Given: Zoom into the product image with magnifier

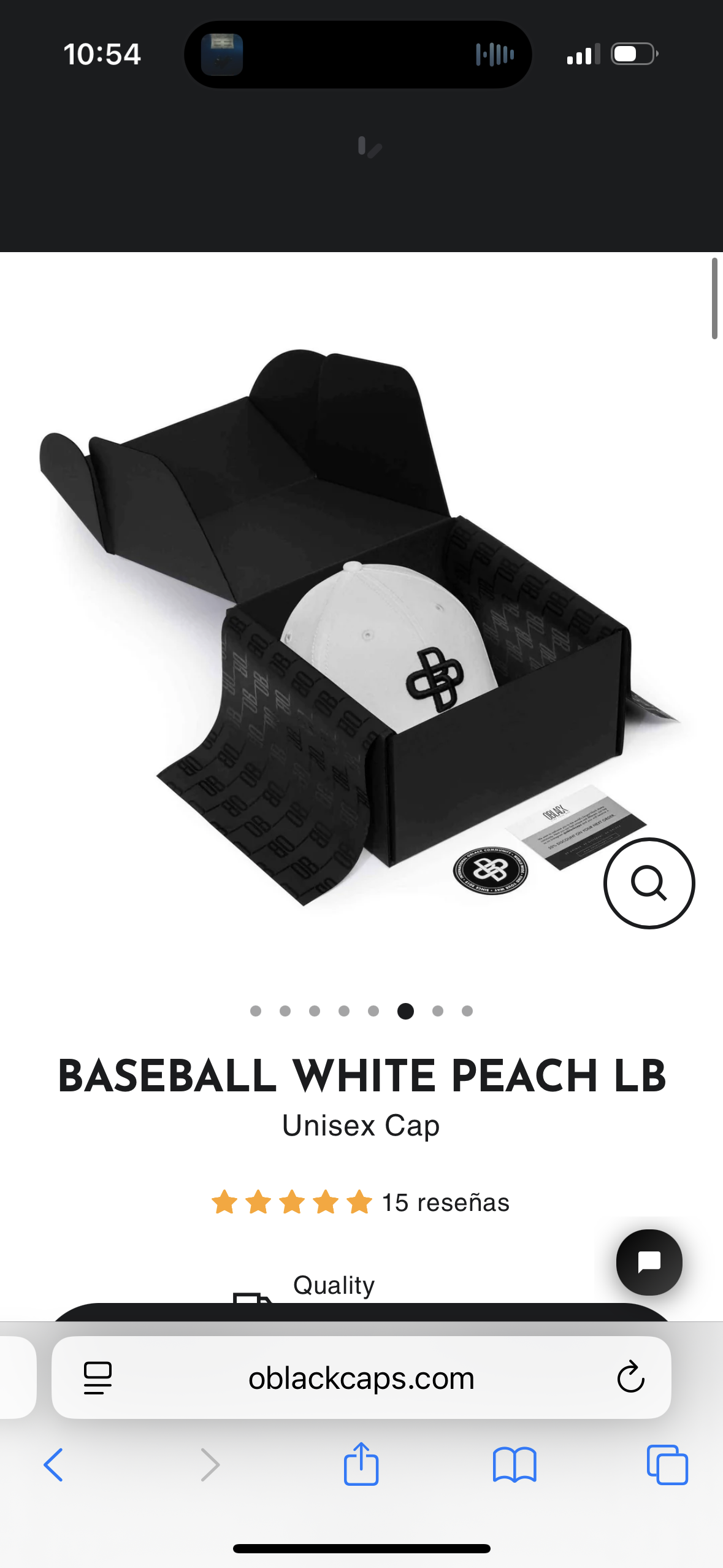Looking at the screenshot, I should coord(649,883).
